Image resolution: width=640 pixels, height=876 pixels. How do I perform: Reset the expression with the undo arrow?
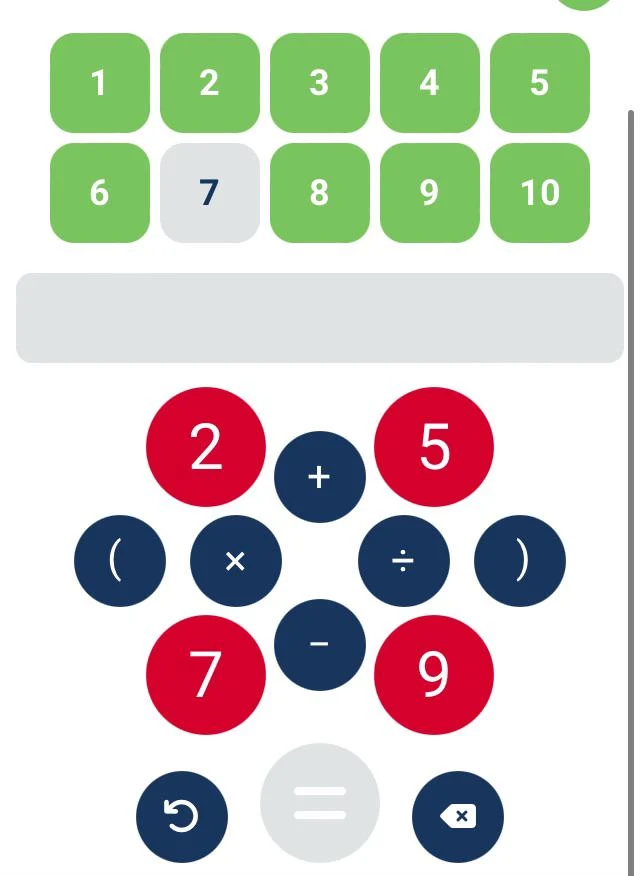point(181,817)
